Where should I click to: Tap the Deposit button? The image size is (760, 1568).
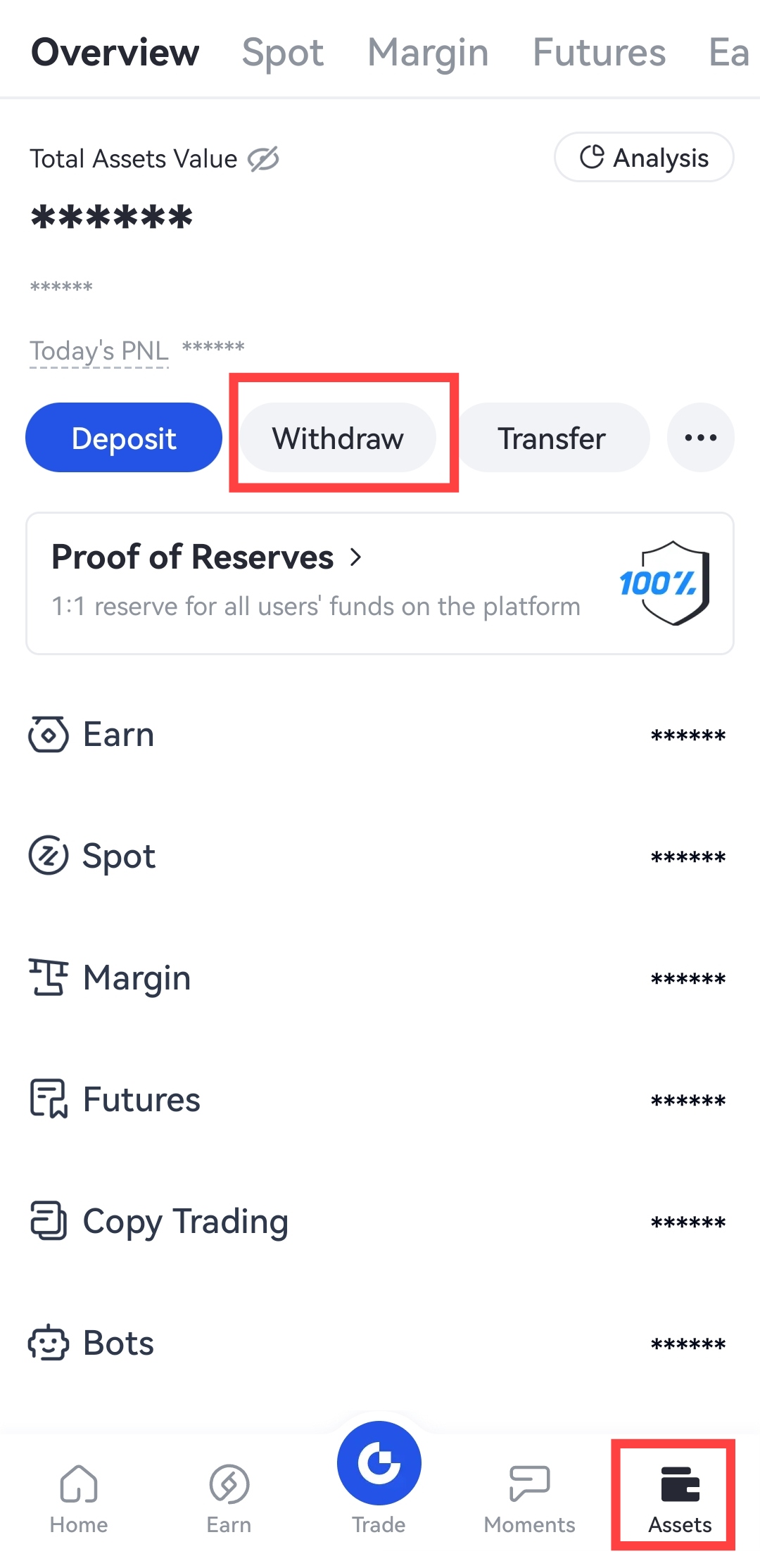[x=124, y=437]
